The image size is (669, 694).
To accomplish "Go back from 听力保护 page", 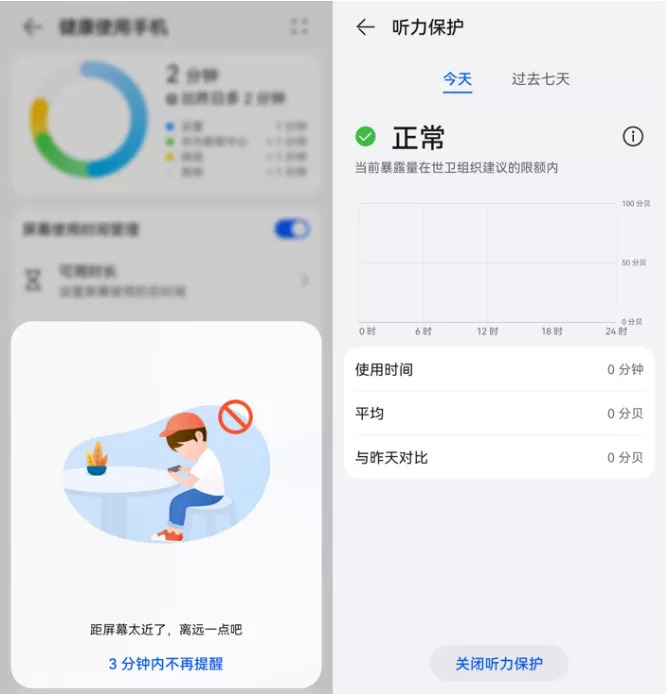I will tap(365, 27).
